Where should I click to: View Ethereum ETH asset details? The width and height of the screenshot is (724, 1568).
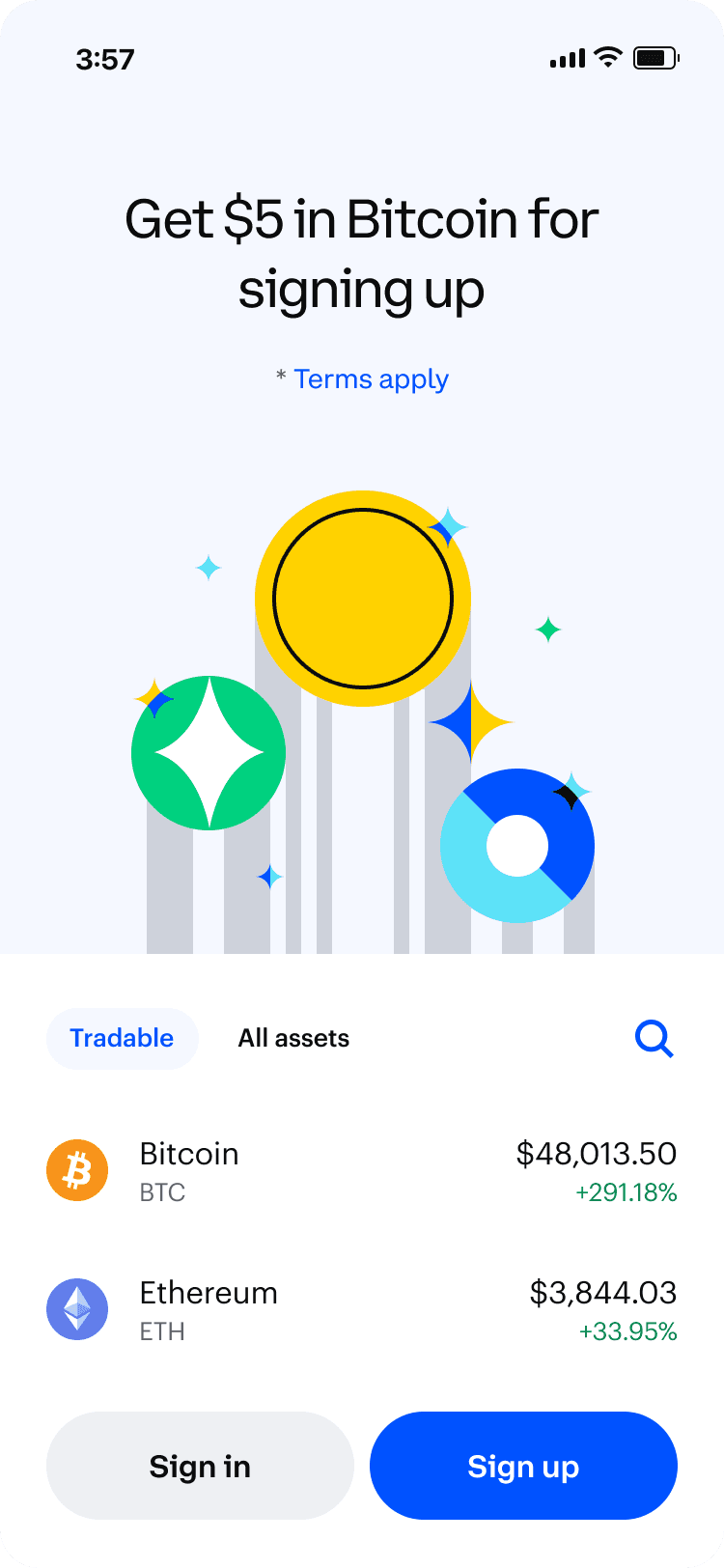pyautogui.click(x=361, y=1310)
